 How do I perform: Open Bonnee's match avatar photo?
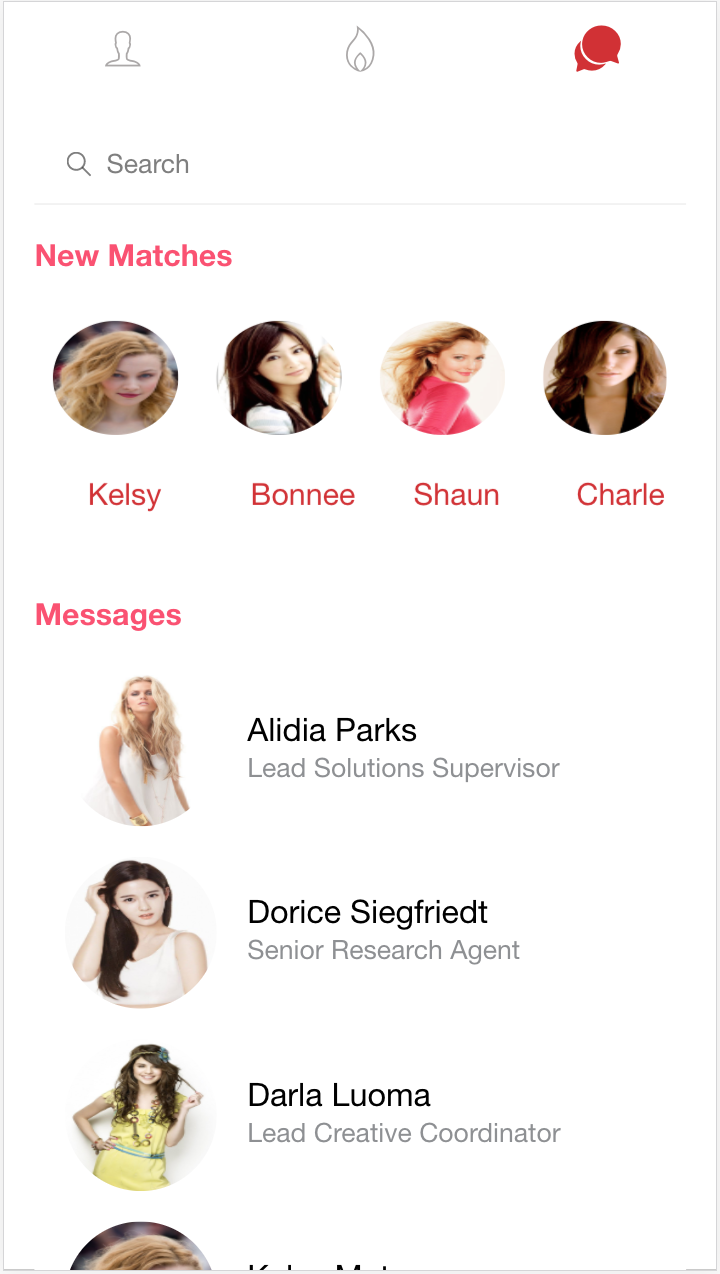pos(279,378)
